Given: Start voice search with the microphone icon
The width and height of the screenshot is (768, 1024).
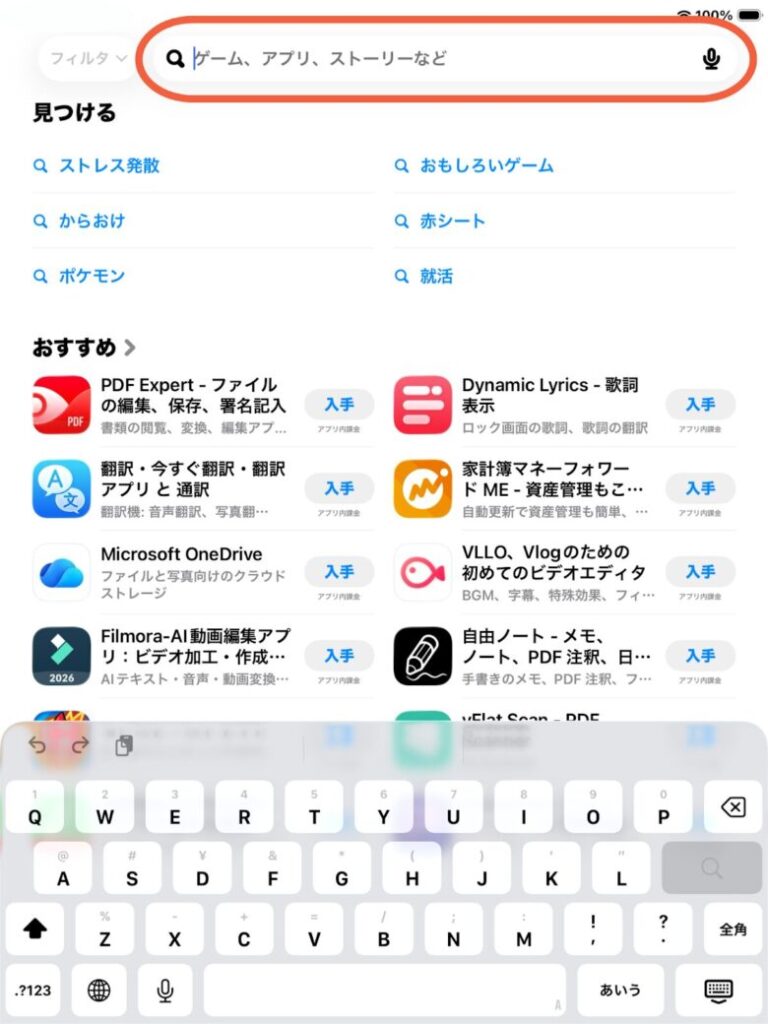Looking at the screenshot, I should click(x=711, y=59).
